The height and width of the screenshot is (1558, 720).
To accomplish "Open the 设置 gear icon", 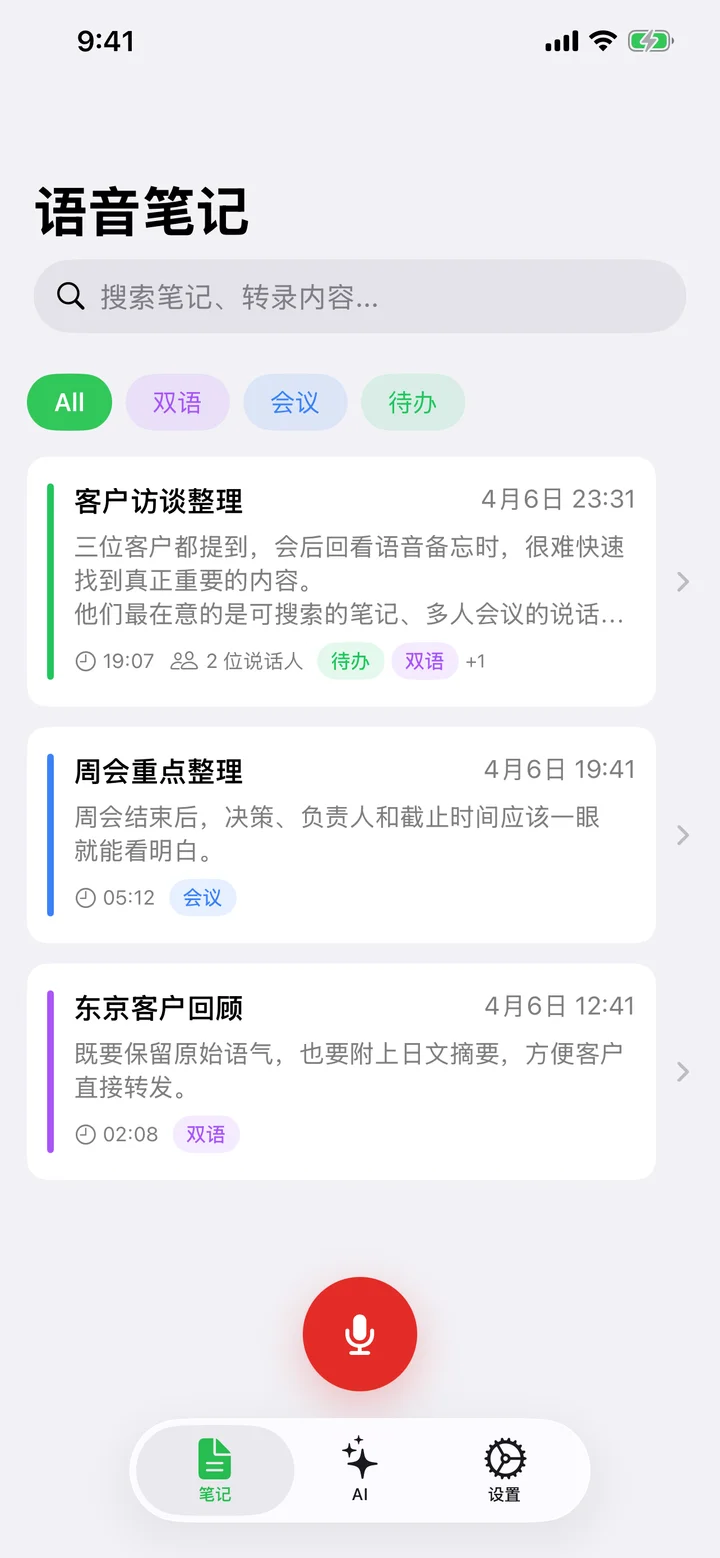I will click(503, 1457).
